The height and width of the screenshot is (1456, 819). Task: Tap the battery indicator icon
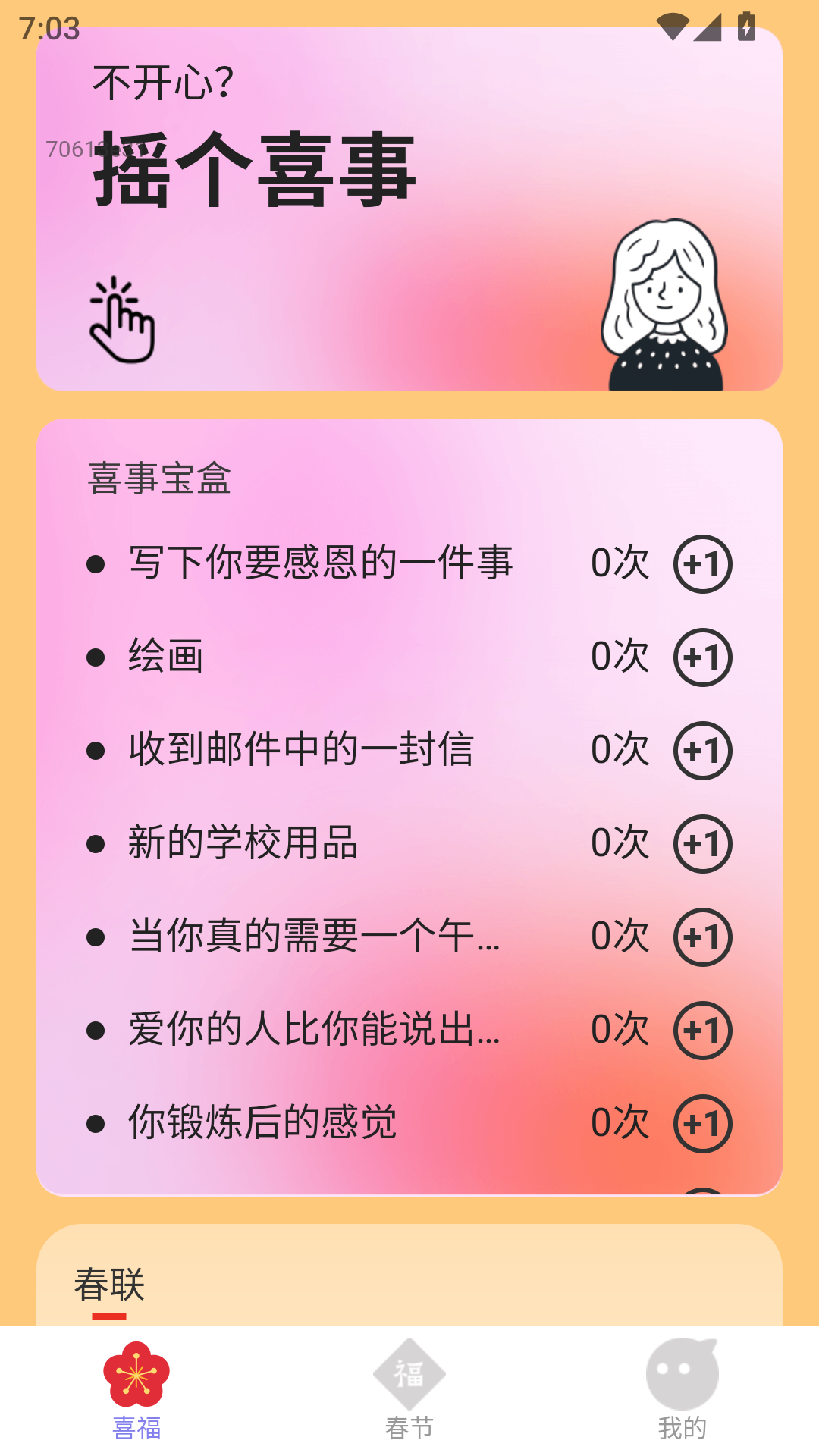pos(747,25)
